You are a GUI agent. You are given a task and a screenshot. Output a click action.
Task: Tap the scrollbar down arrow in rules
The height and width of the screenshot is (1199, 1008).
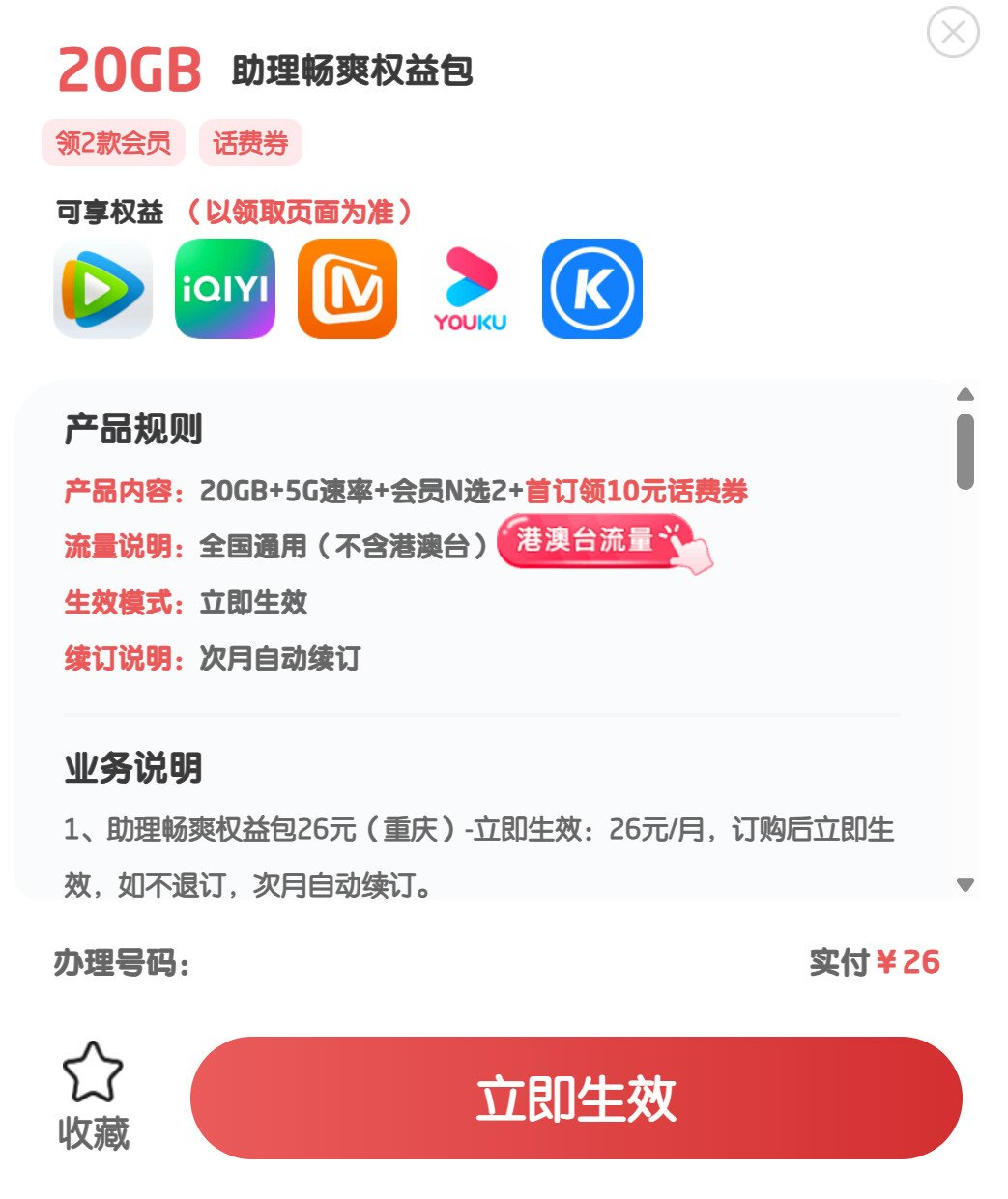tap(965, 884)
